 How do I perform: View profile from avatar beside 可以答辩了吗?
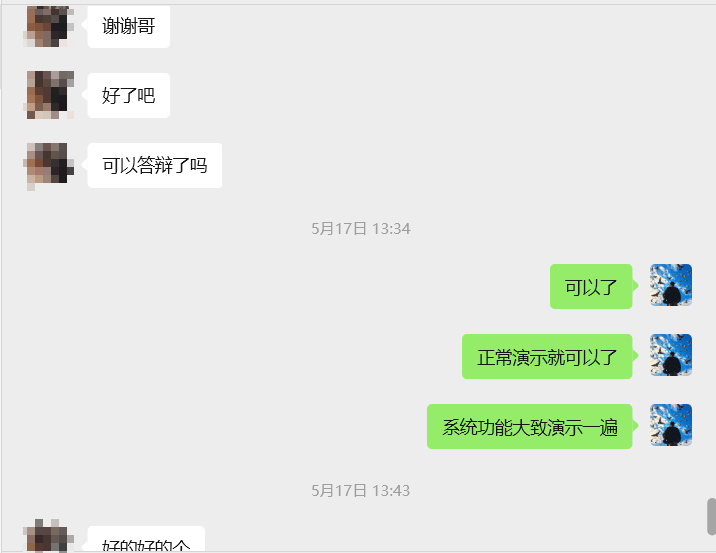[x=47, y=164]
